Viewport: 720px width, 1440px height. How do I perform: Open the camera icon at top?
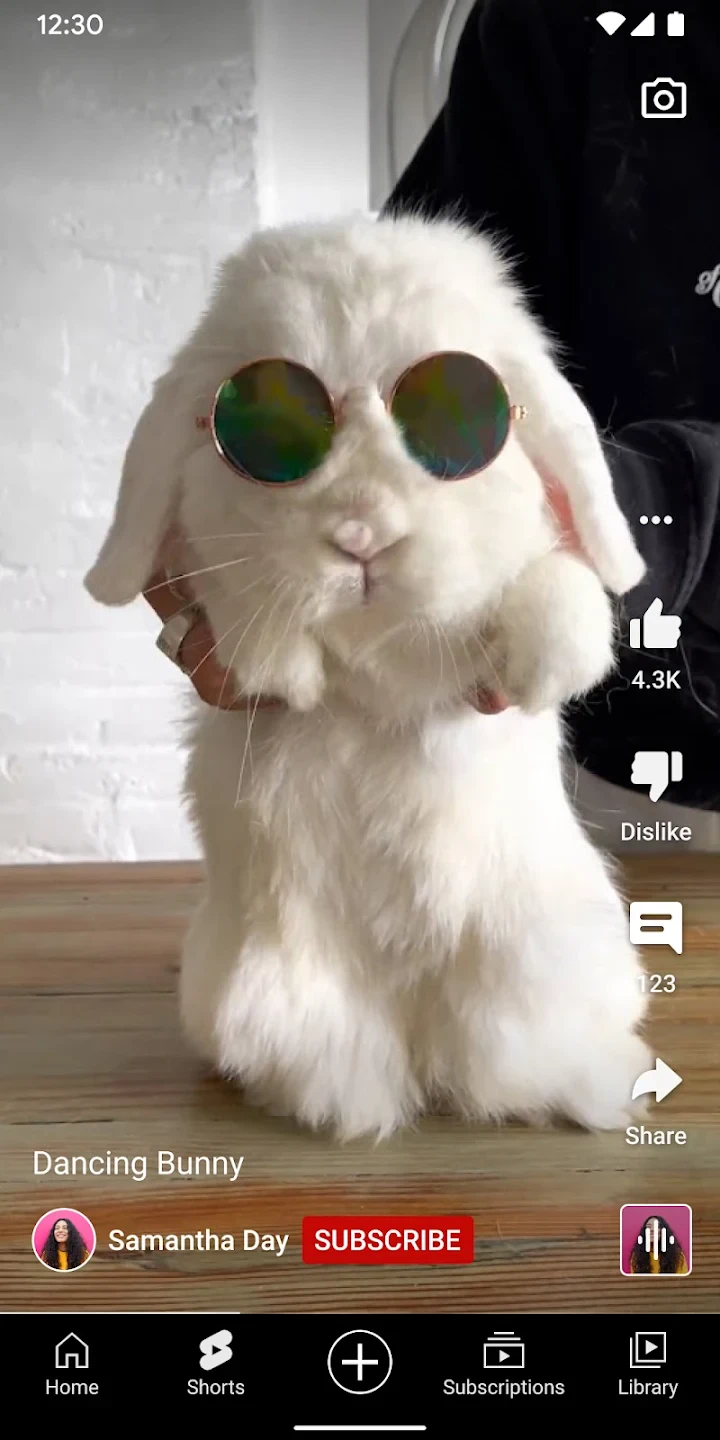click(663, 99)
